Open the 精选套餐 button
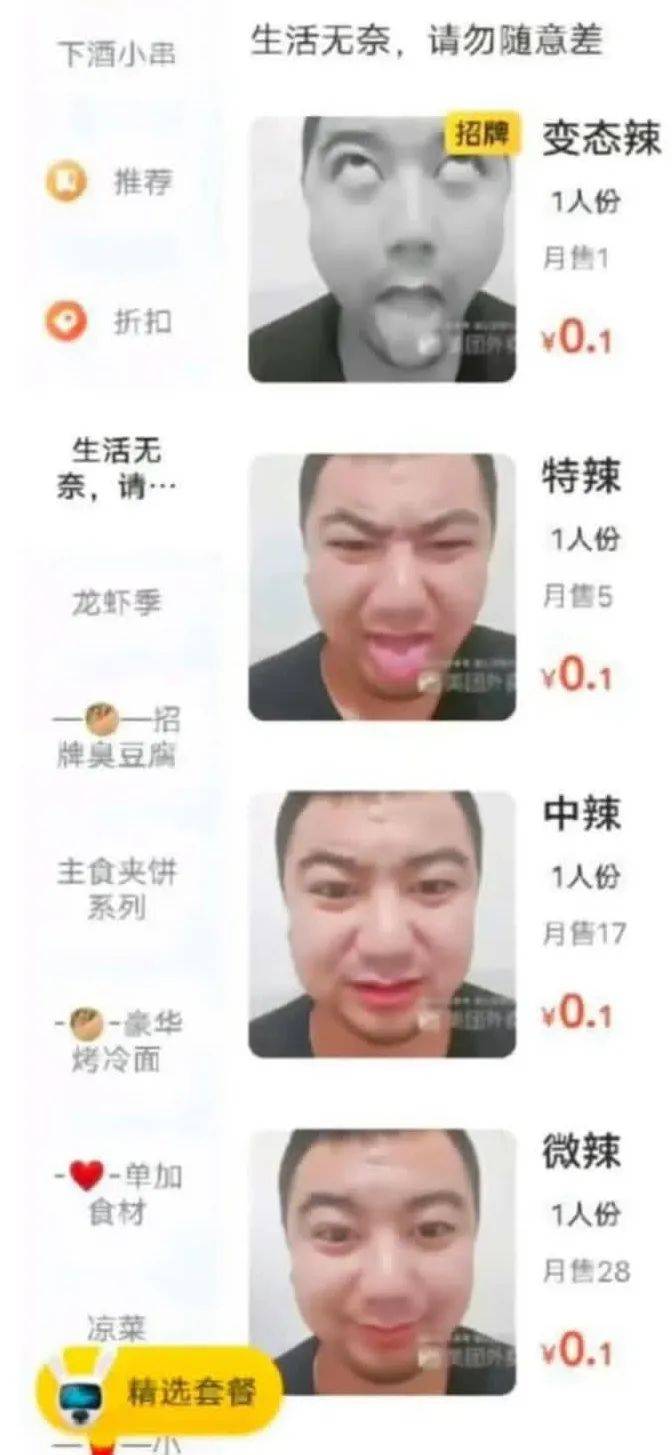The image size is (672, 1455). (x=160, y=1391)
